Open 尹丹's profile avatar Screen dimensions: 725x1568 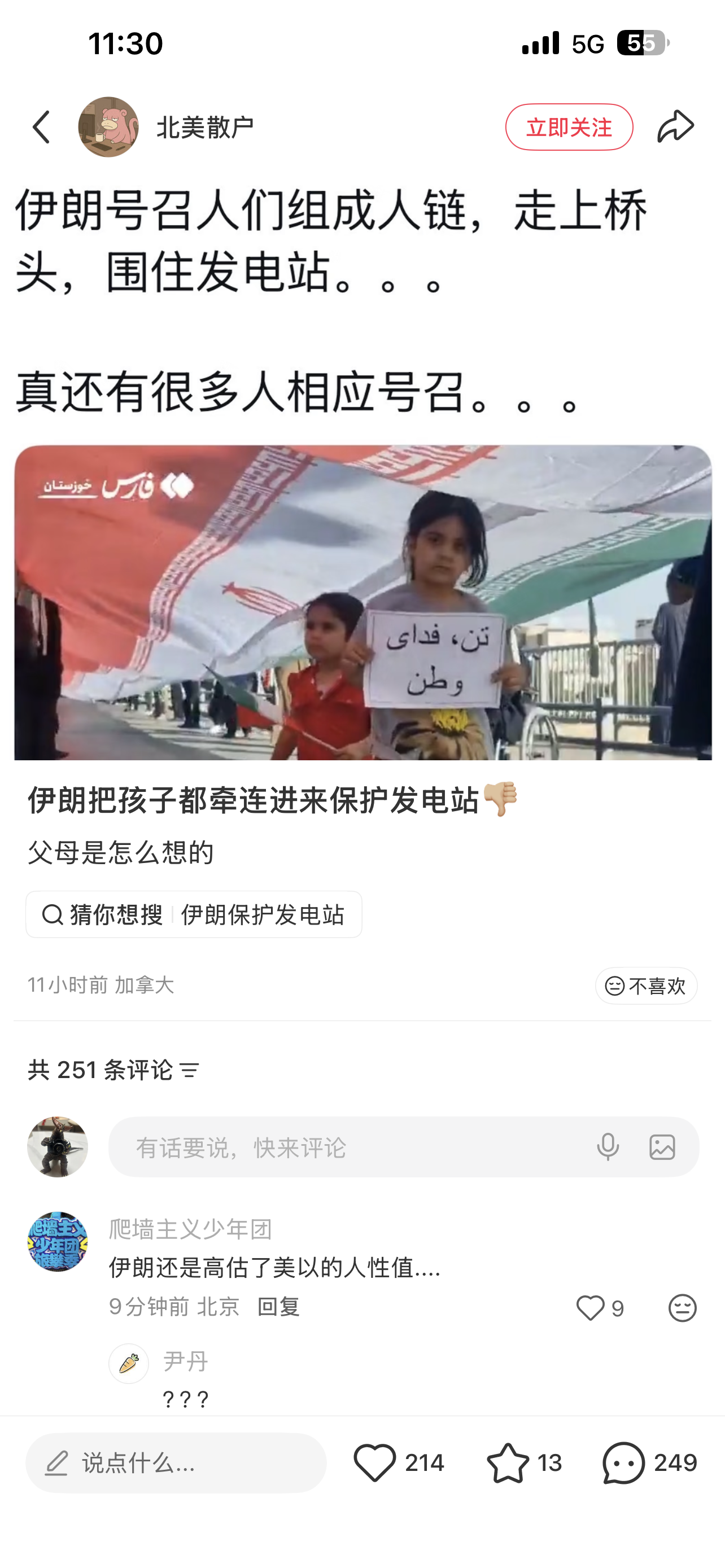(x=129, y=1364)
